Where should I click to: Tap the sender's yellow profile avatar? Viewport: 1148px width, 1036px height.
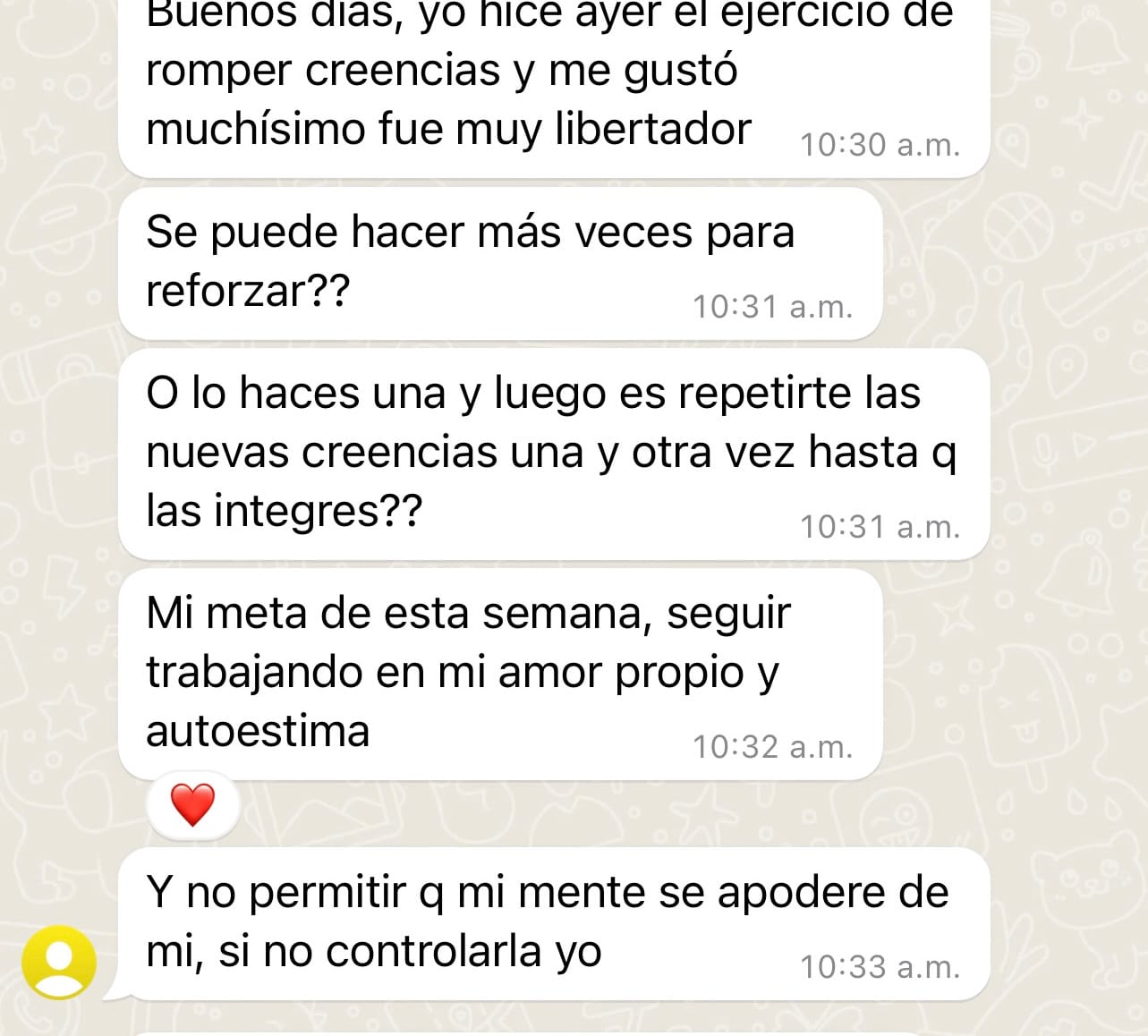59,962
